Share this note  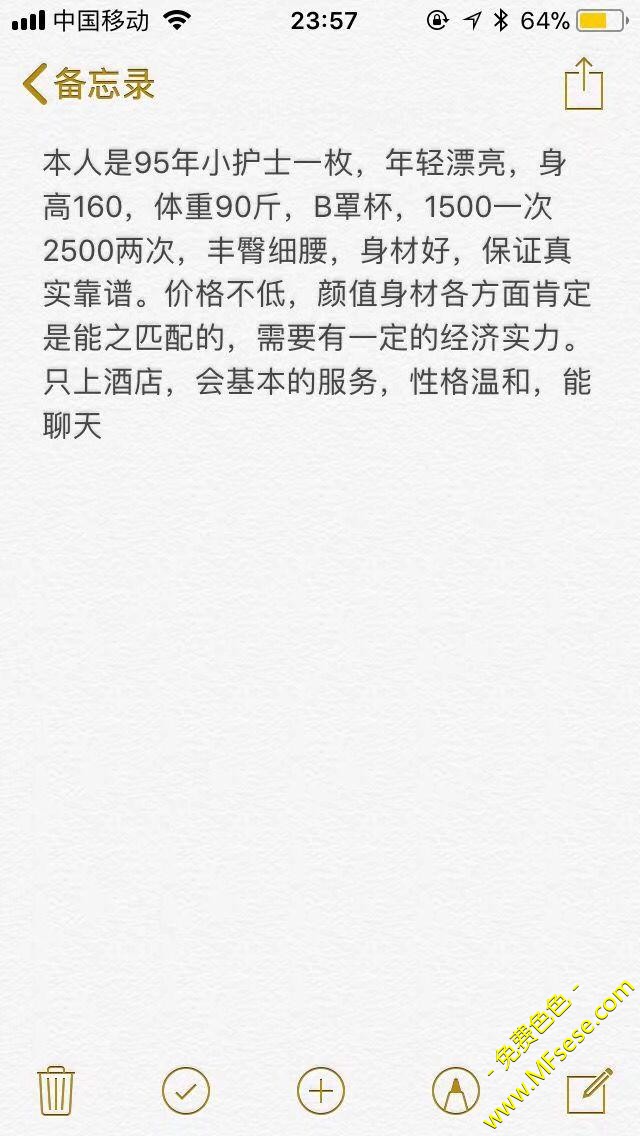(x=584, y=84)
